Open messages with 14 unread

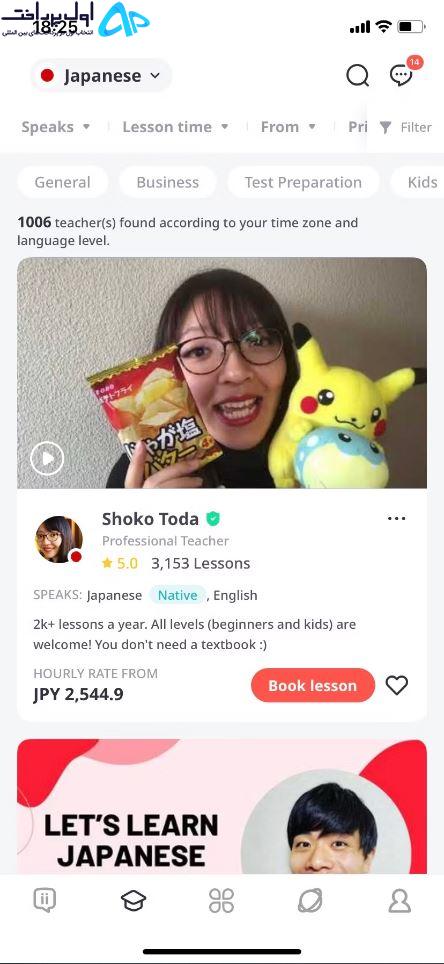[x=403, y=74]
